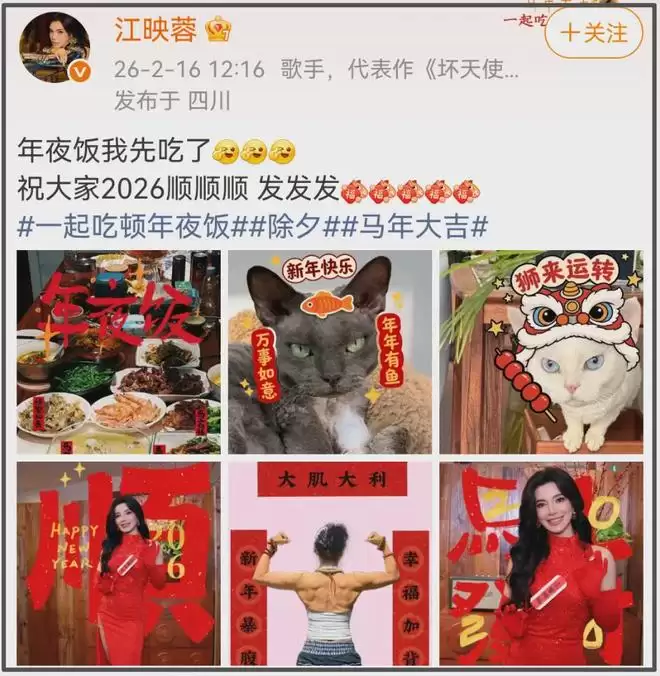View the white cat 狮来运转 photo
The image size is (660, 676).
pos(541,352)
